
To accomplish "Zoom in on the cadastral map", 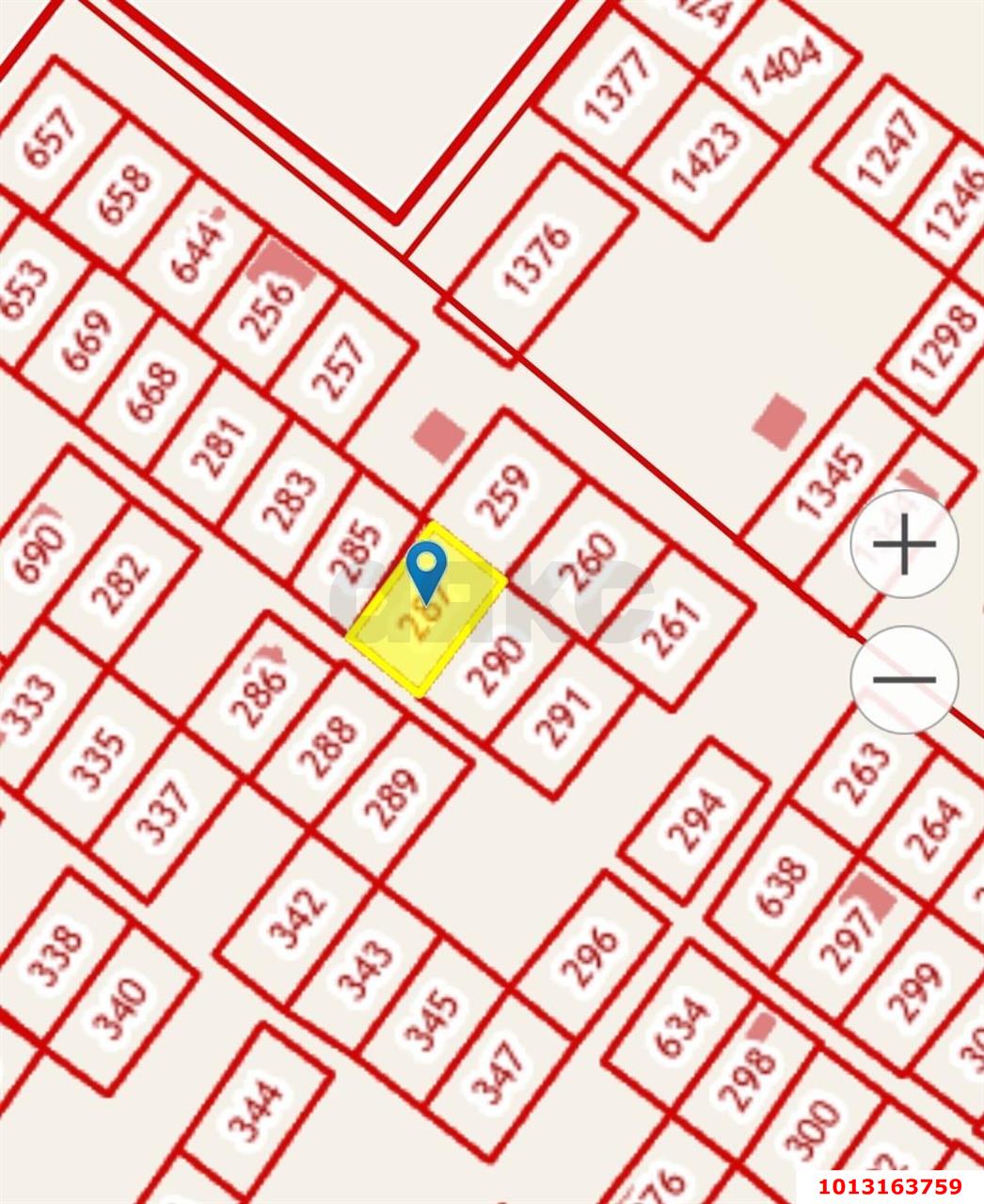I will pos(904,545).
